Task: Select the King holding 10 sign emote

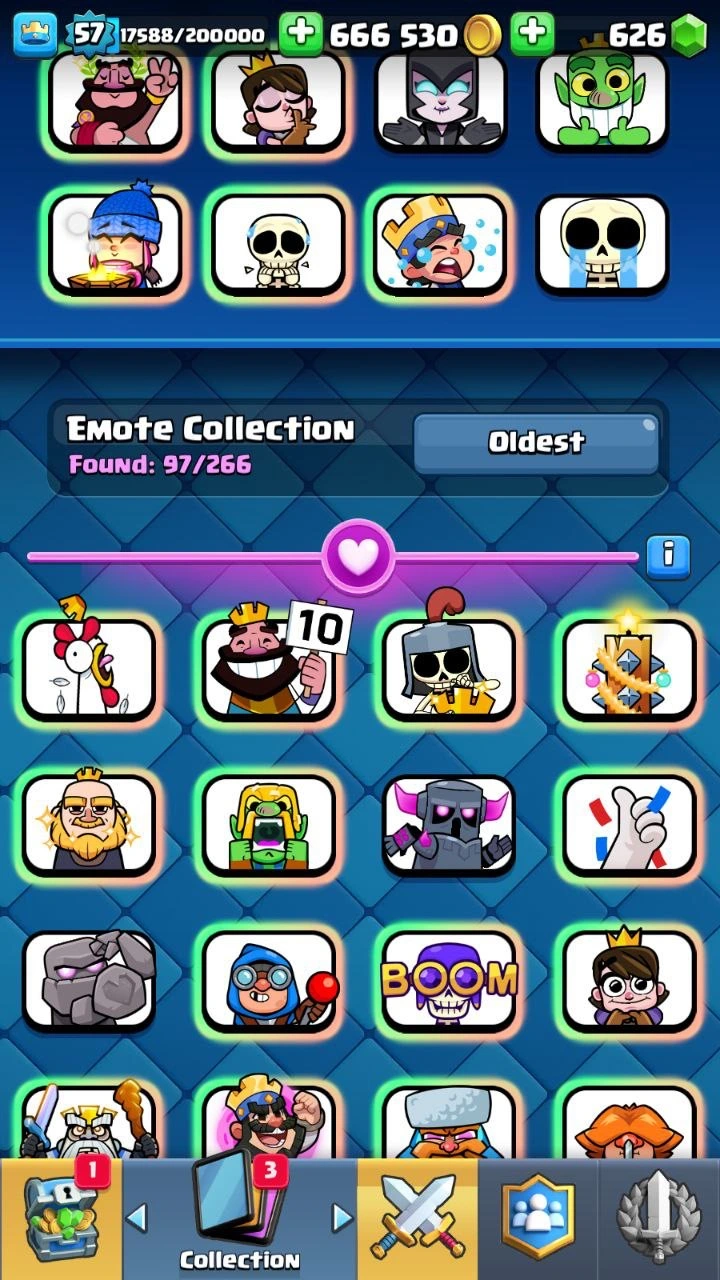Action: point(269,668)
